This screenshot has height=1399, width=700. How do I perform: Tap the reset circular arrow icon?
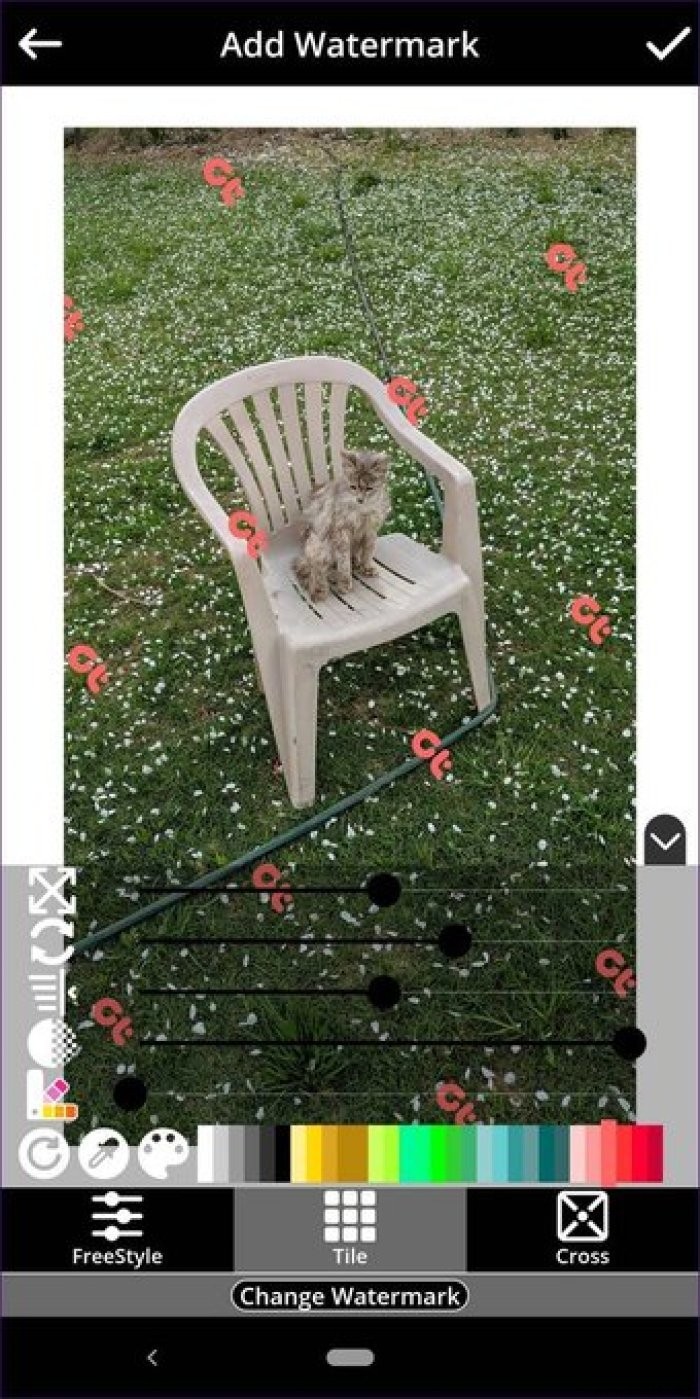44,1154
